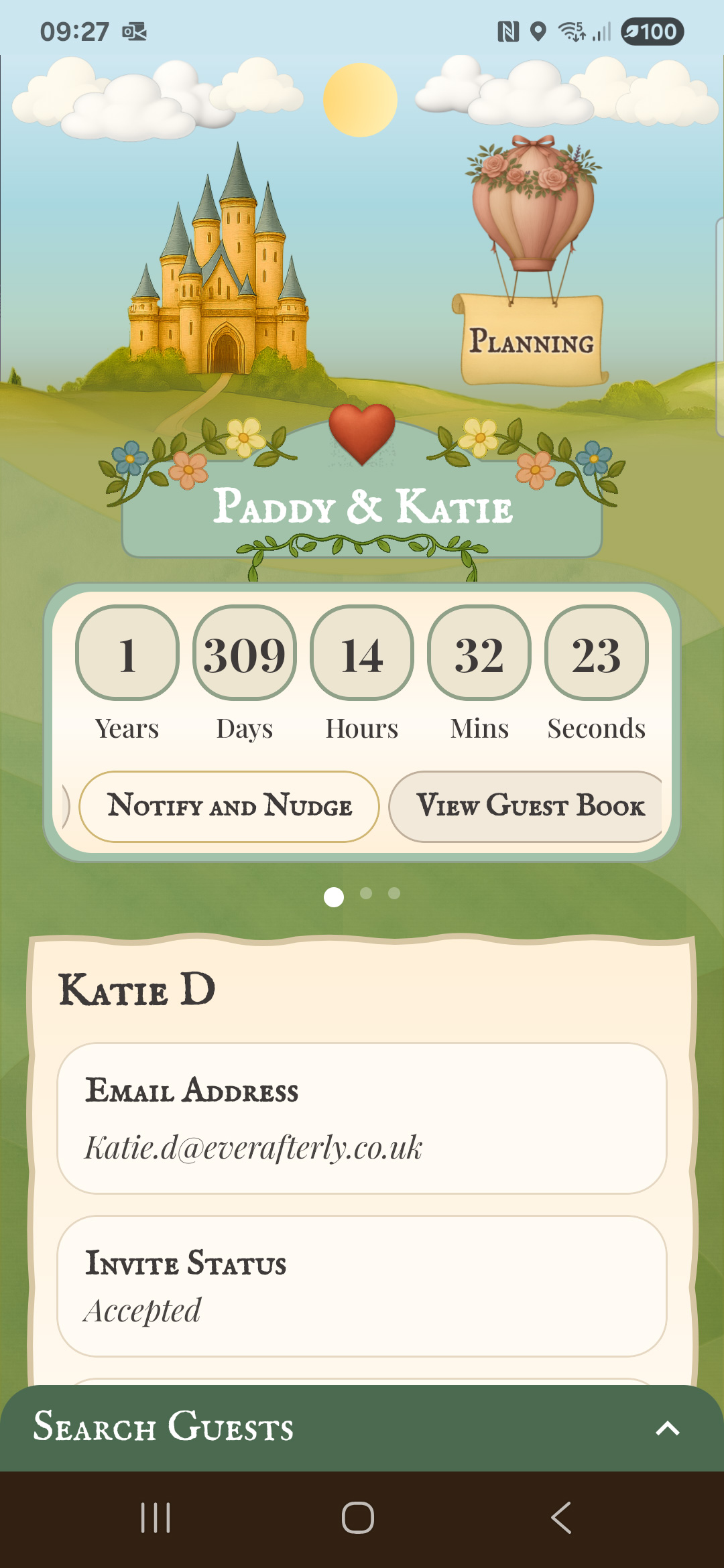Open View Guest Book
724x1568 pixels.
click(x=530, y=806)
